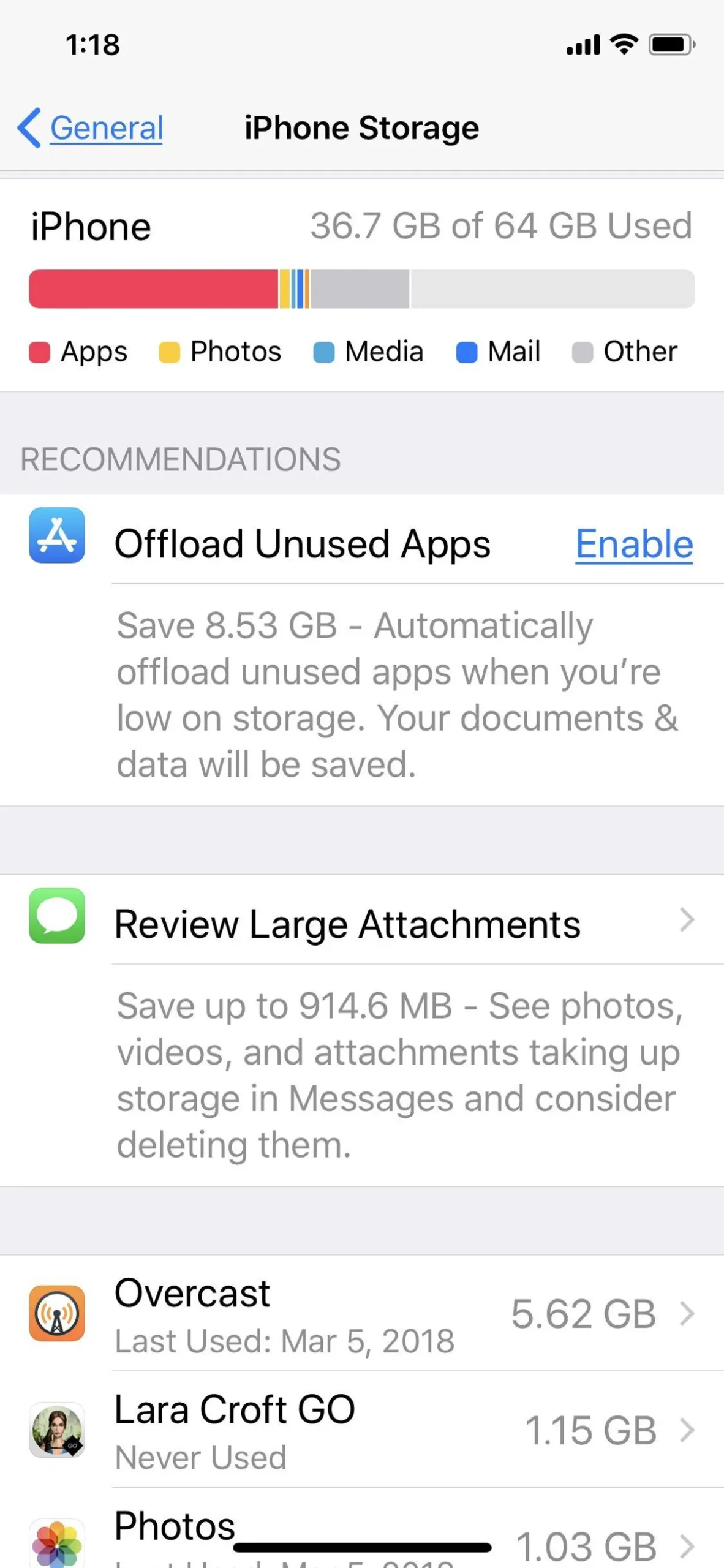Select the Overcast app icon
Viewport: 724px width, 1568px height.
coord(56,1314)
